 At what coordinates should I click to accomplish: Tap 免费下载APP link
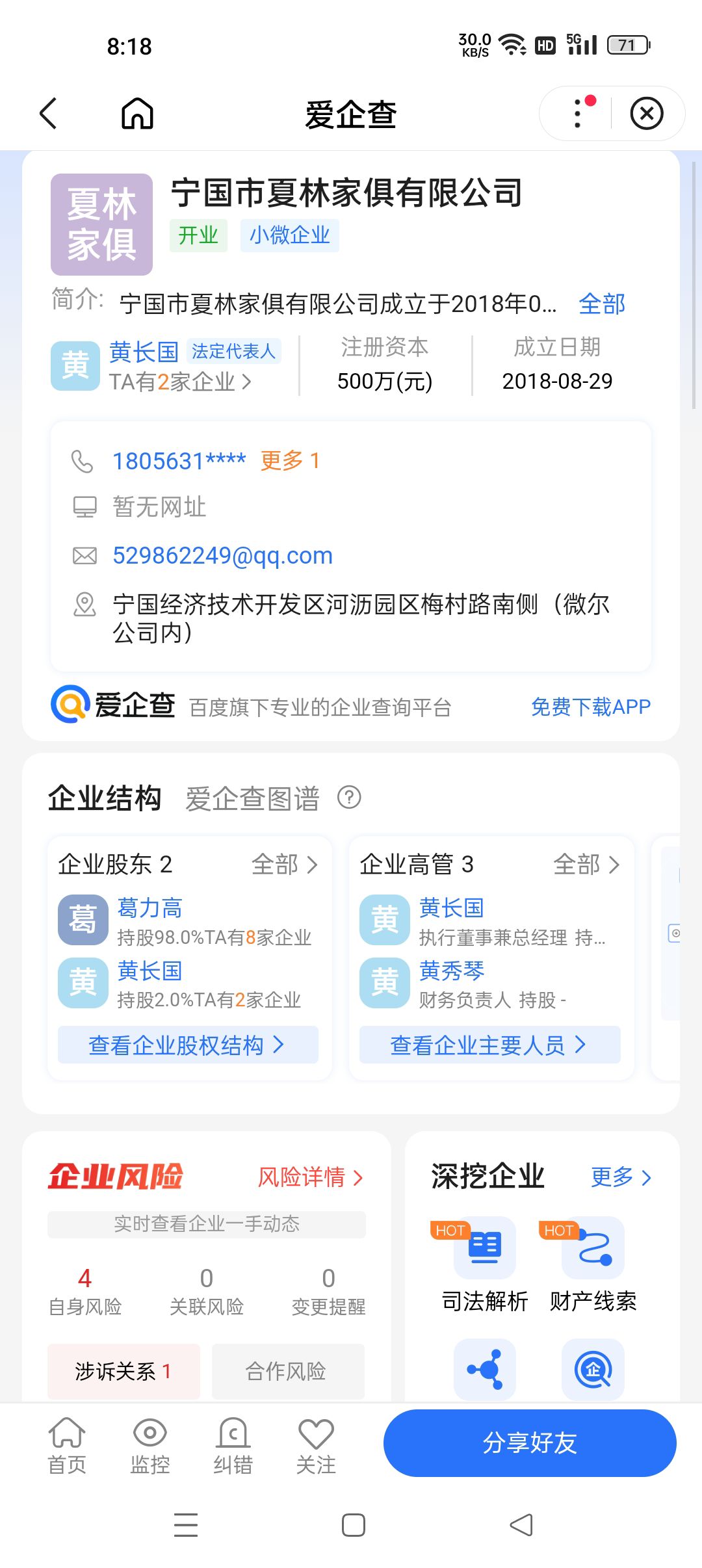click(590, 707)
